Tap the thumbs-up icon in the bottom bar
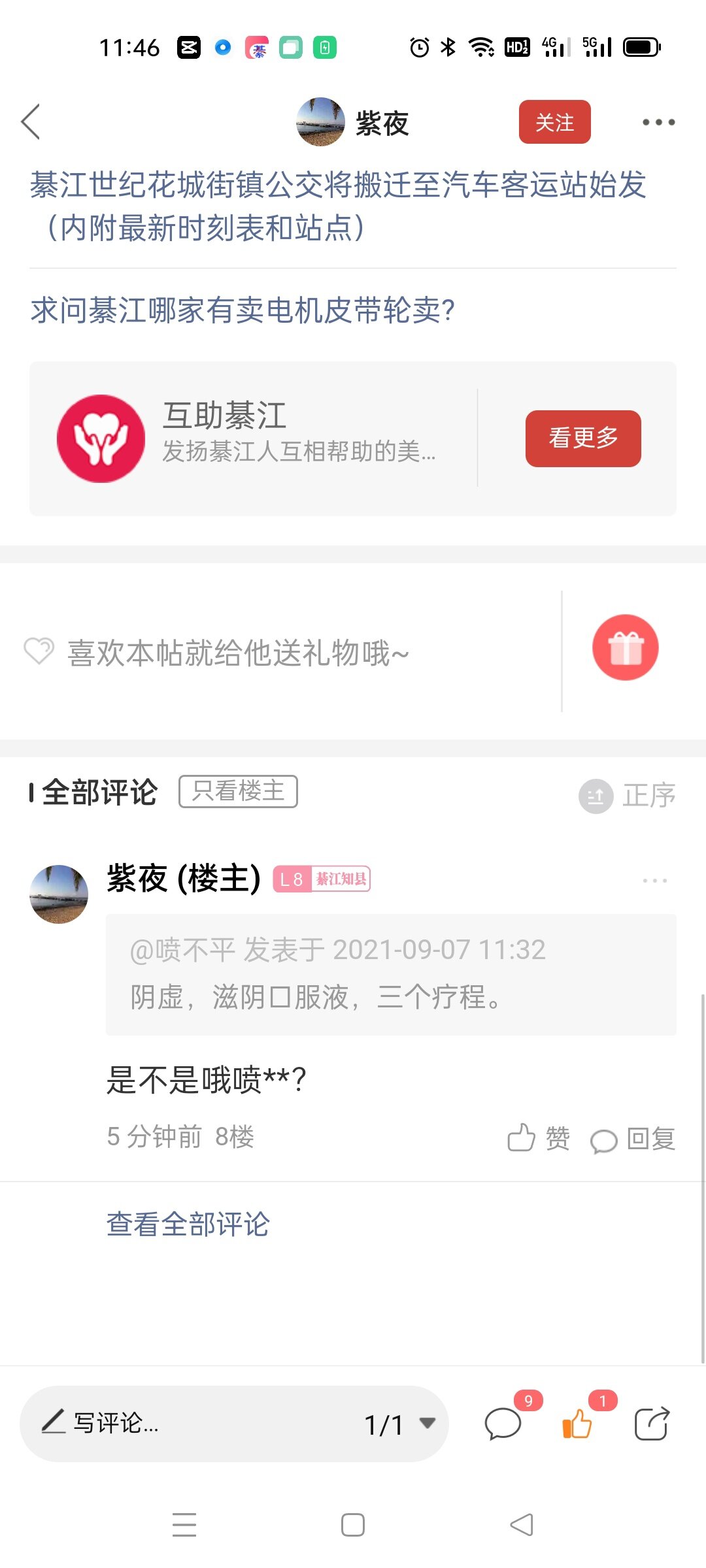Image resolution: width=706 pixels, height=1568 pixels. coord(577,1423)
